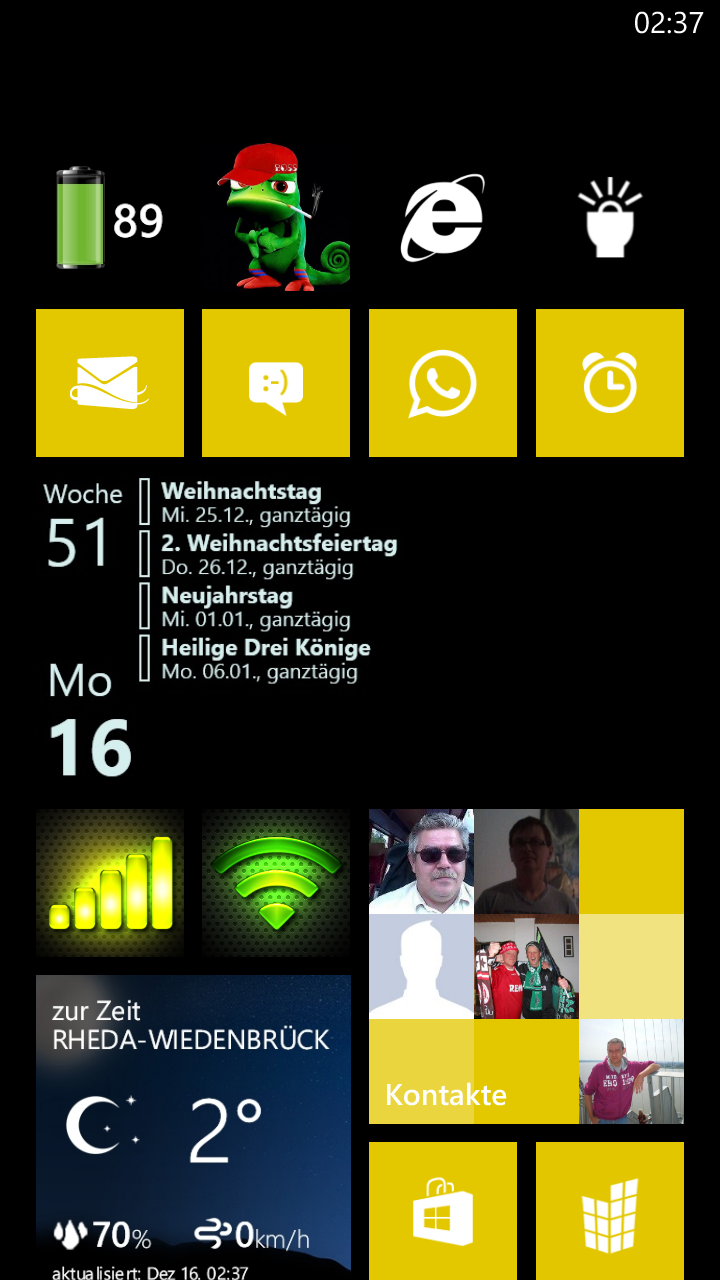
Task: Open the Rheda-Wiedenbrück weather tile
Action: (x=193, y=1128)
